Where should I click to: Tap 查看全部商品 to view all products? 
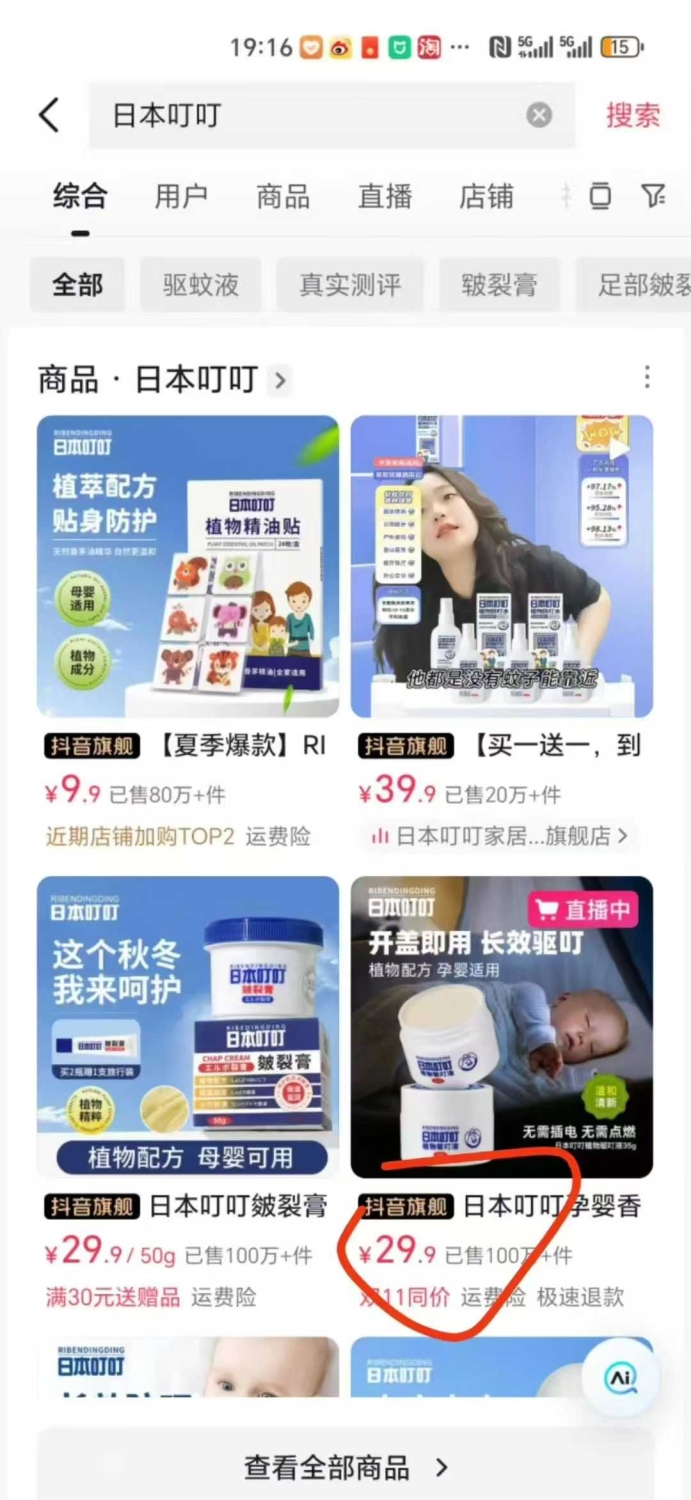pos(345,1467)
